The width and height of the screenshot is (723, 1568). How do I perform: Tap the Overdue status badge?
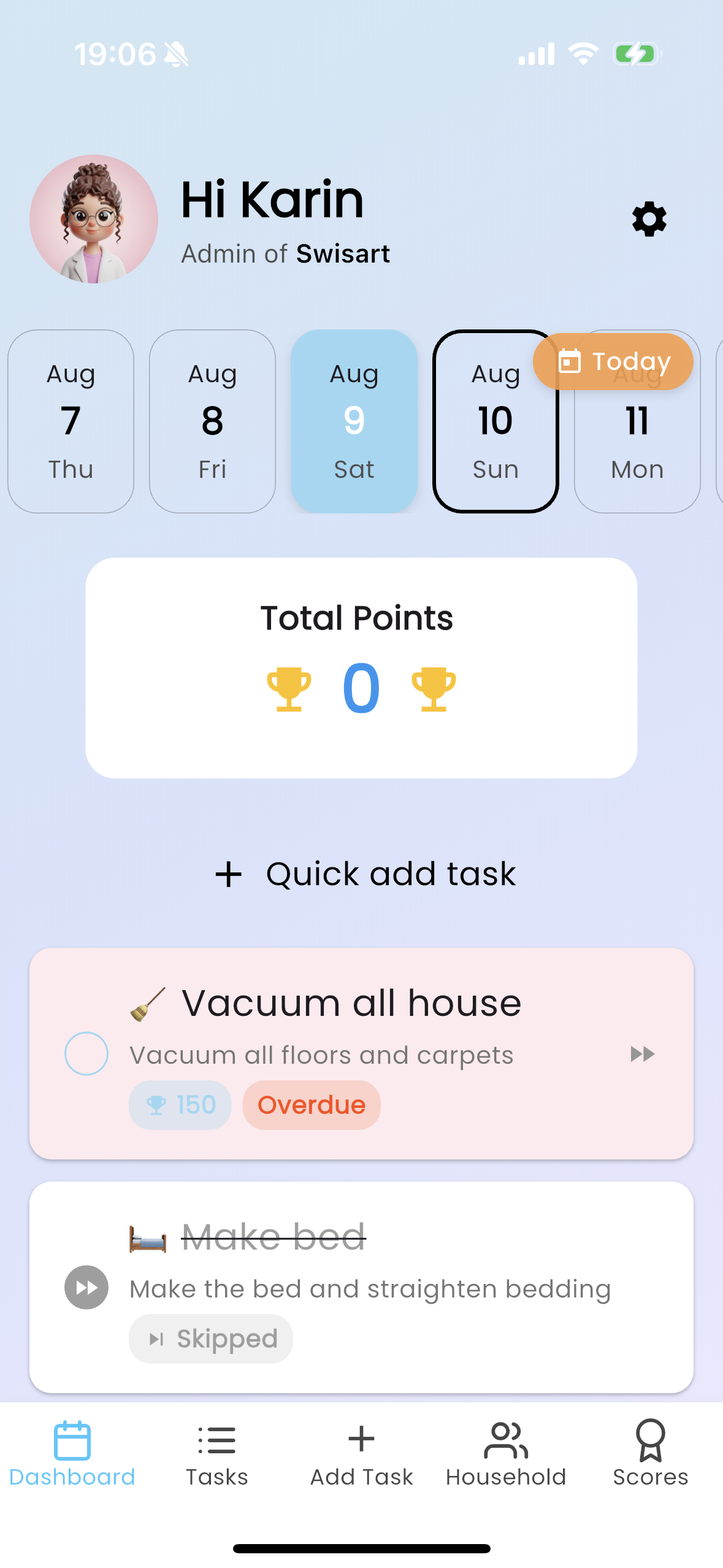(x=311, y=1104)
